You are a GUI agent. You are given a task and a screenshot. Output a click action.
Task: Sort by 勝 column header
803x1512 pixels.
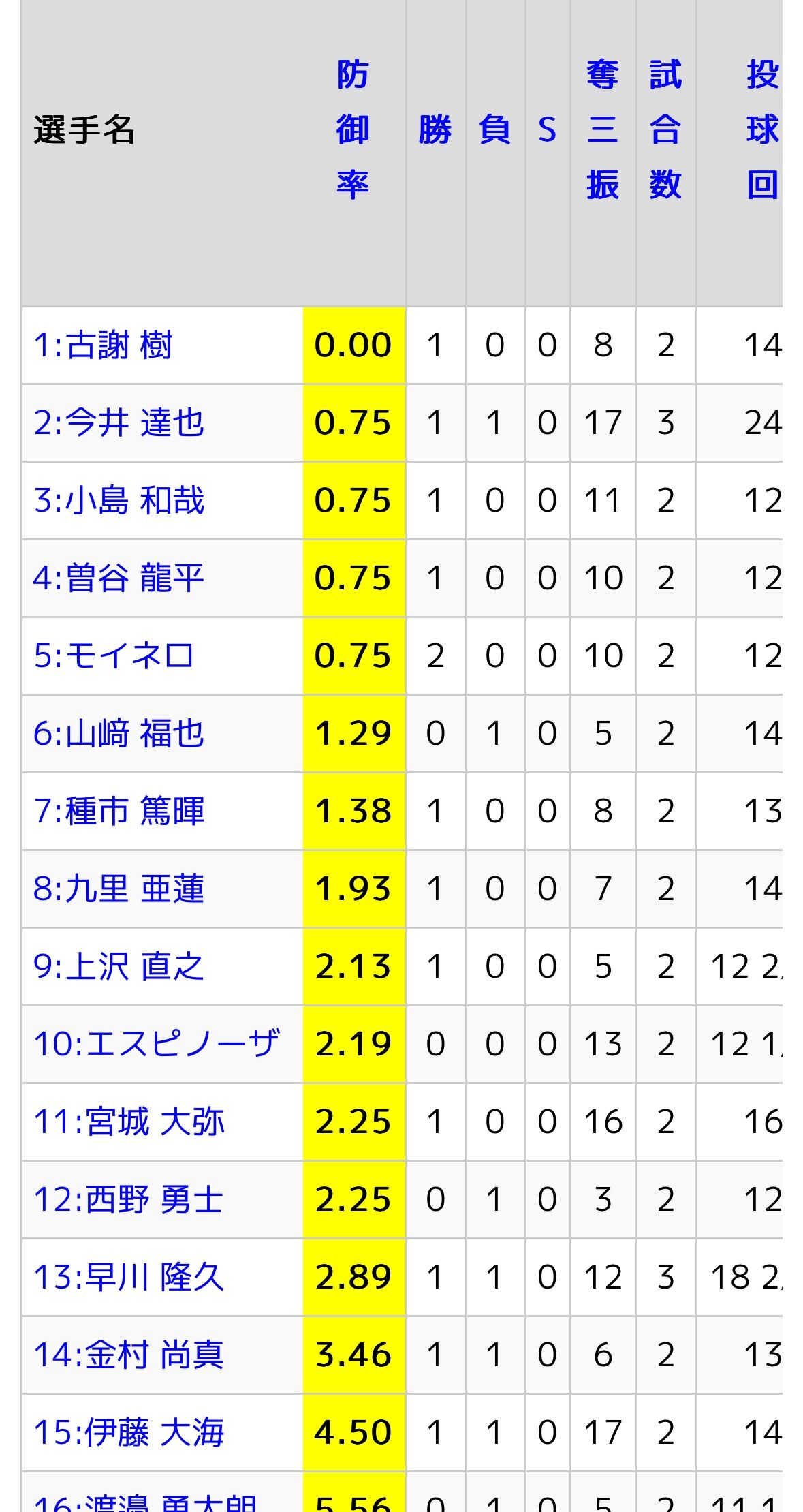coord(435,129)
